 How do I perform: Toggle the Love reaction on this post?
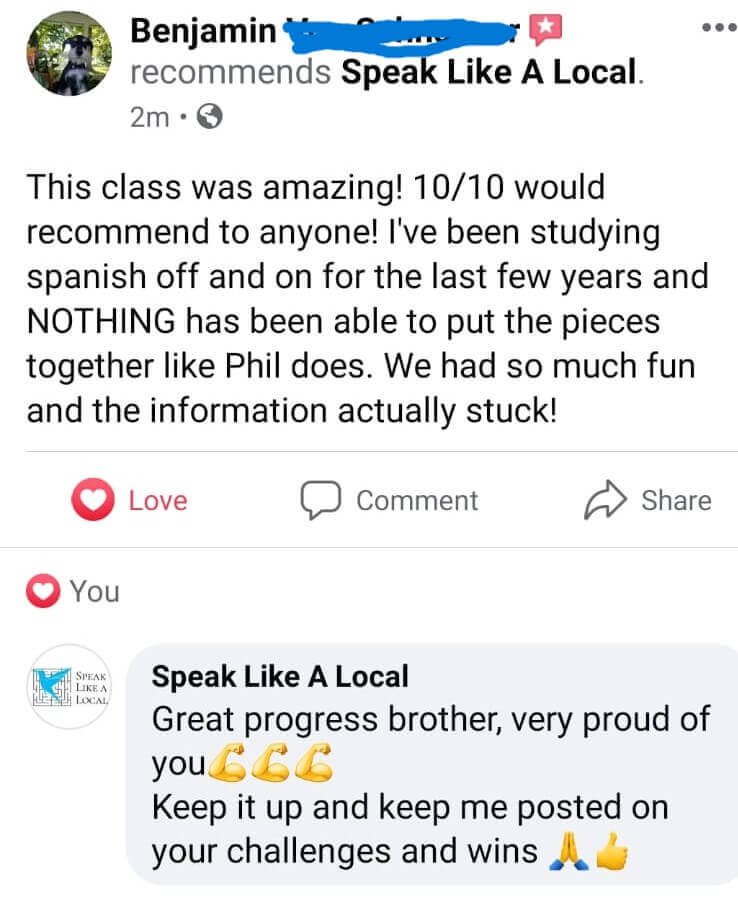[x=130, y=501]
